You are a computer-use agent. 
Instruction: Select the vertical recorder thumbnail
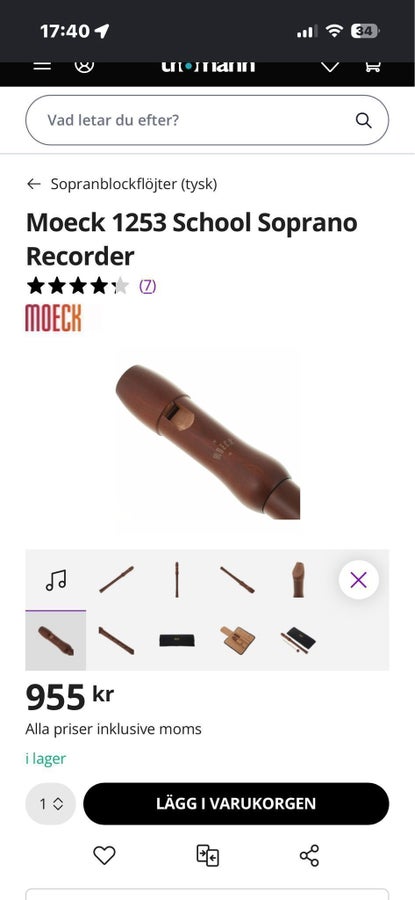(177, 580)
